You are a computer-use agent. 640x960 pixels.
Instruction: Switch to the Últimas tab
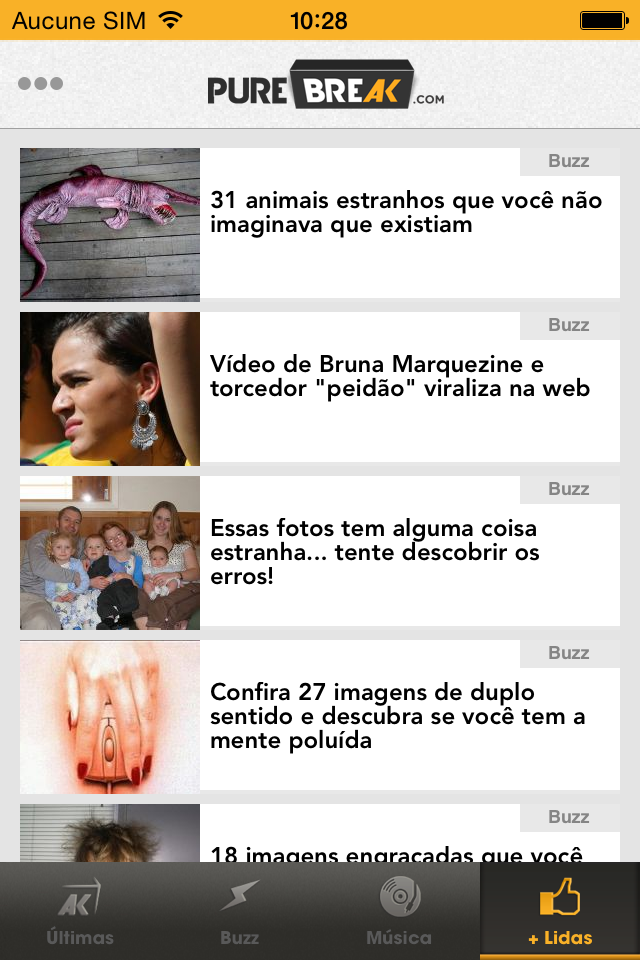point(80,912)
